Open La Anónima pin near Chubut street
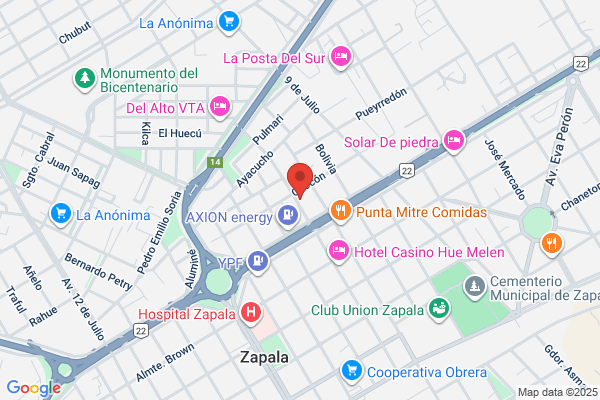 point(229,23)
